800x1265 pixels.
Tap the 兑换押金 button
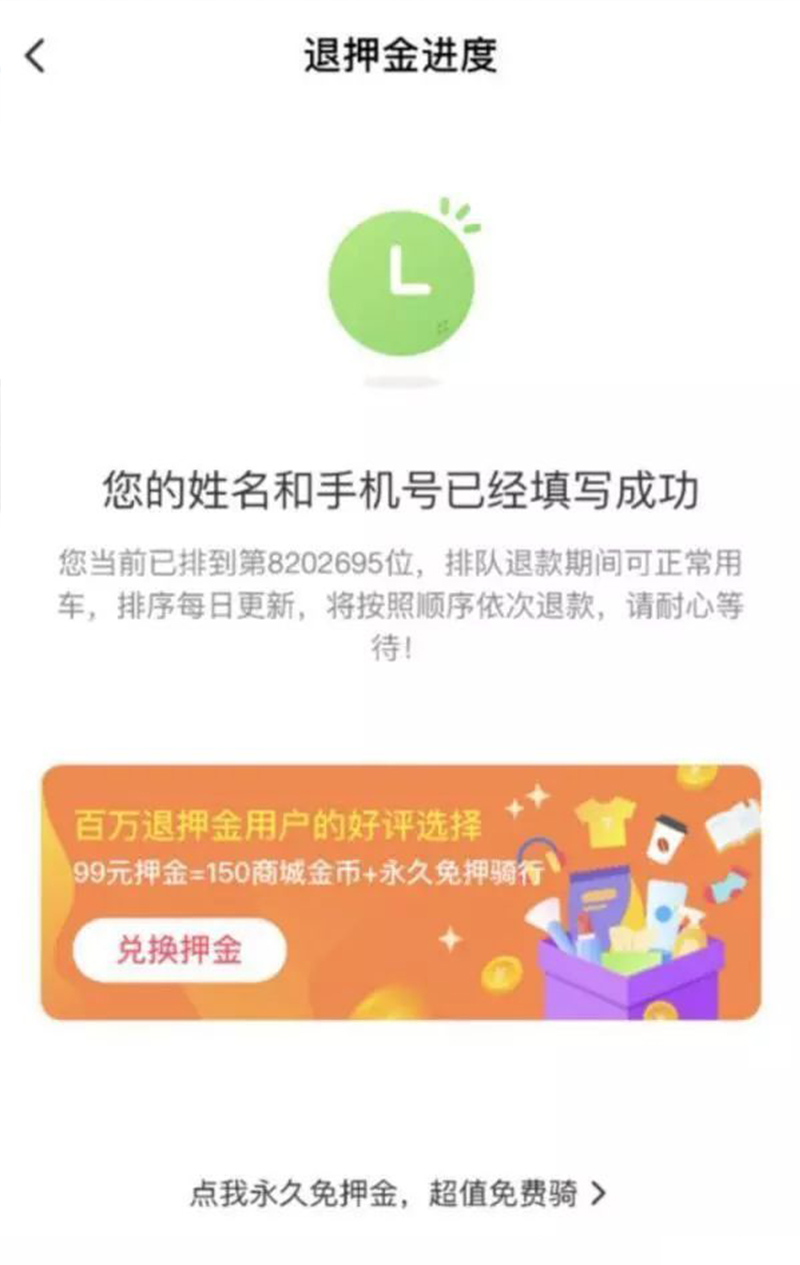pyautogui.click(x=180, y=950)
